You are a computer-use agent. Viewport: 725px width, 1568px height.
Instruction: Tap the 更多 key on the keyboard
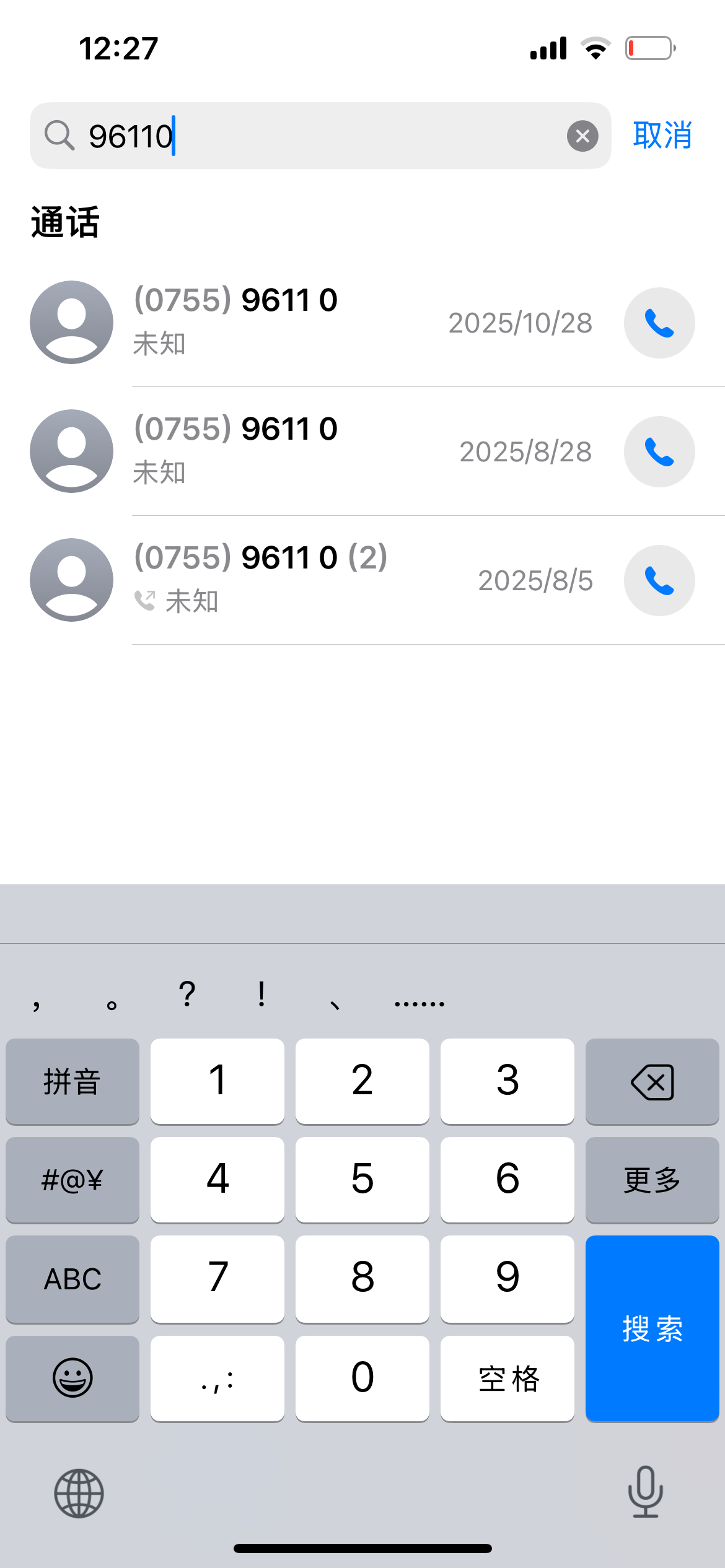pyautogui.click(x=652, y=1180)
